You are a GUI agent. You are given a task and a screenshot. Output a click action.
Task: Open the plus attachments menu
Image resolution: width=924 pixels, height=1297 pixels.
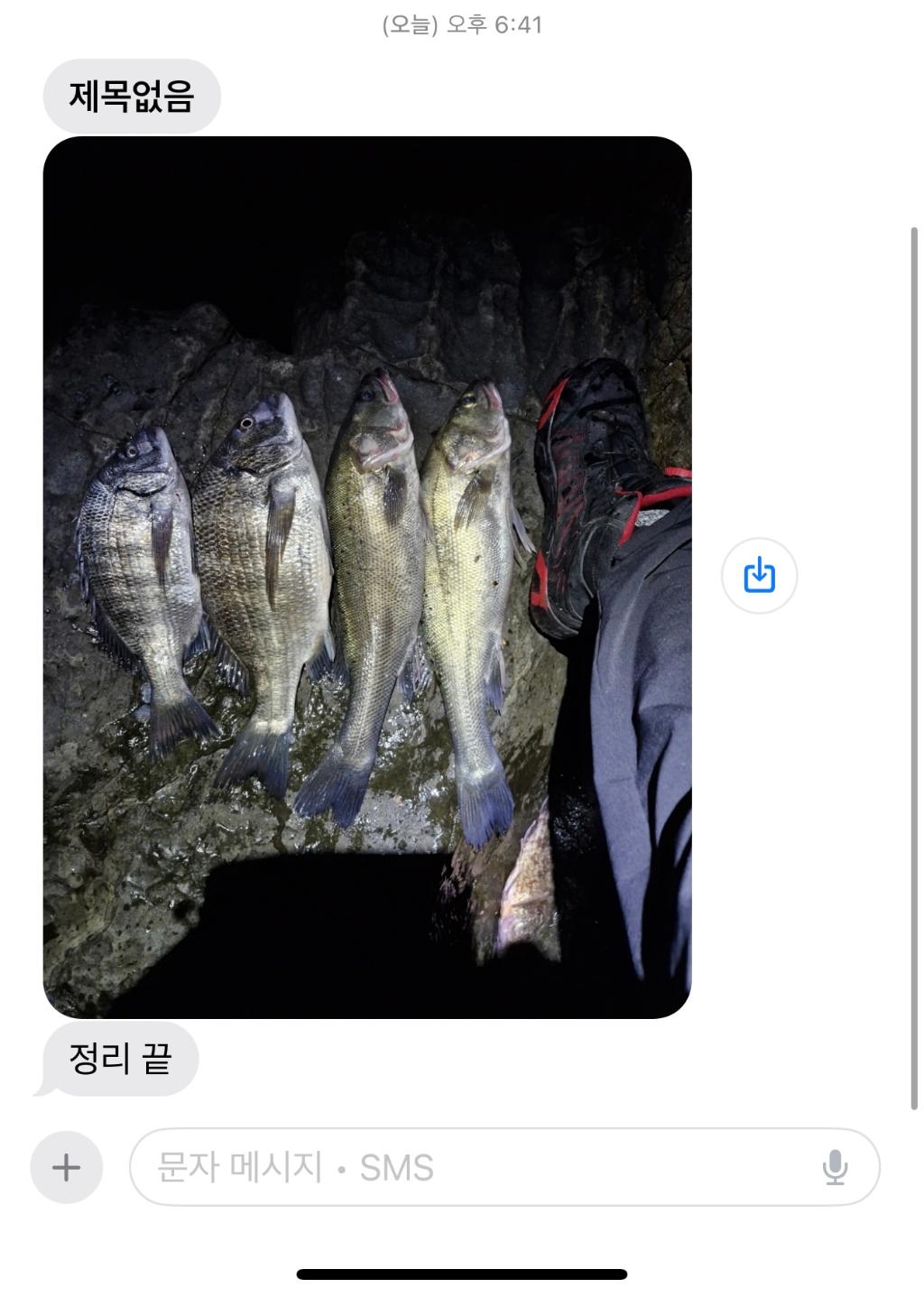pyautogui.click(x=66, y=1168)
